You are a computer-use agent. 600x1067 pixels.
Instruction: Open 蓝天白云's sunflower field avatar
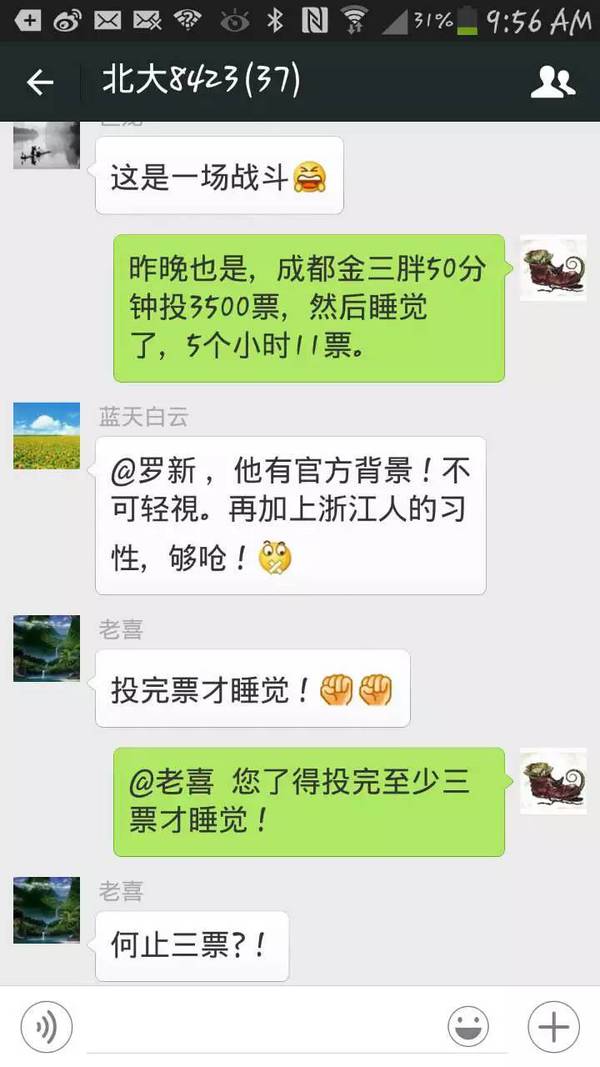(47, 436)
